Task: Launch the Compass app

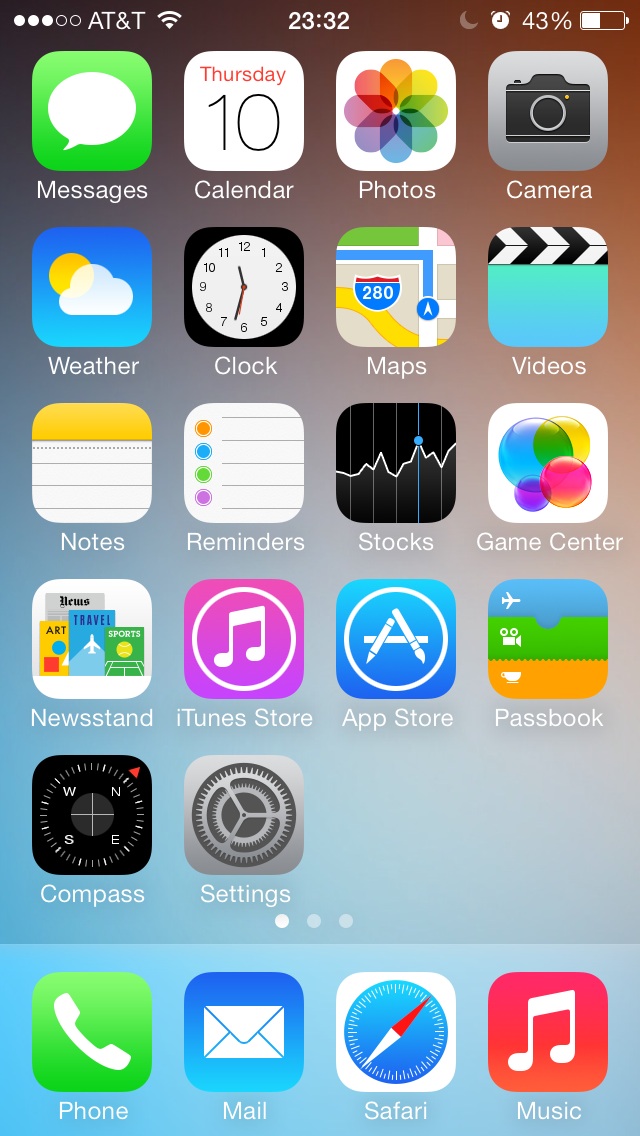Action: pyautogui.click(x=92, y=815)
